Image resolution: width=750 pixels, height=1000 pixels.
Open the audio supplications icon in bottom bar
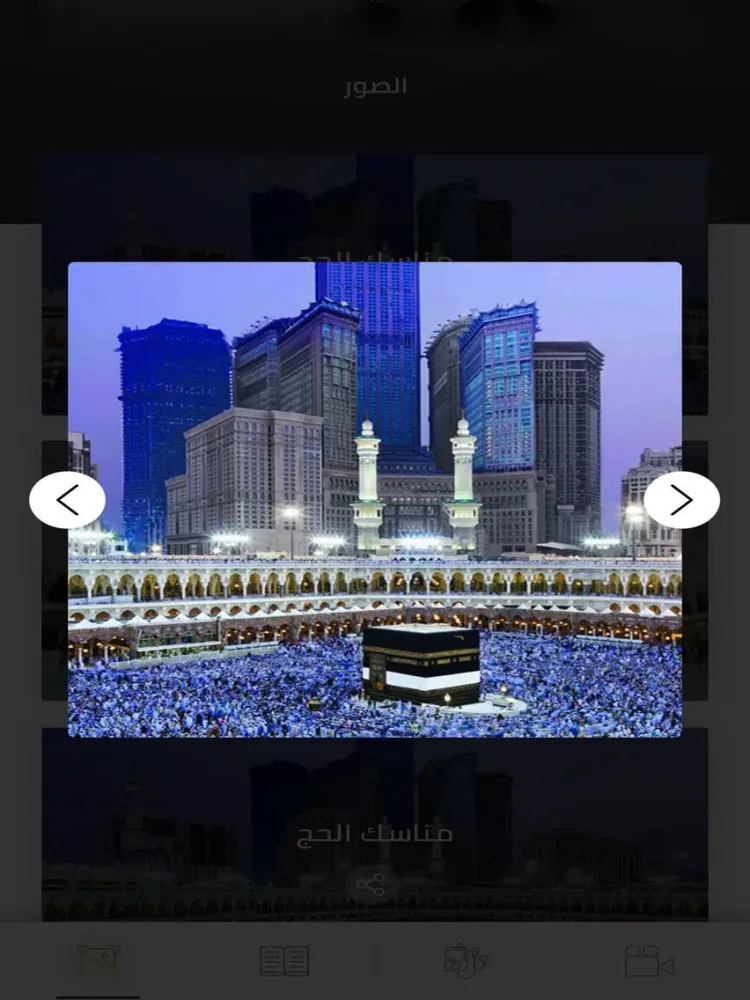(465, 961)
